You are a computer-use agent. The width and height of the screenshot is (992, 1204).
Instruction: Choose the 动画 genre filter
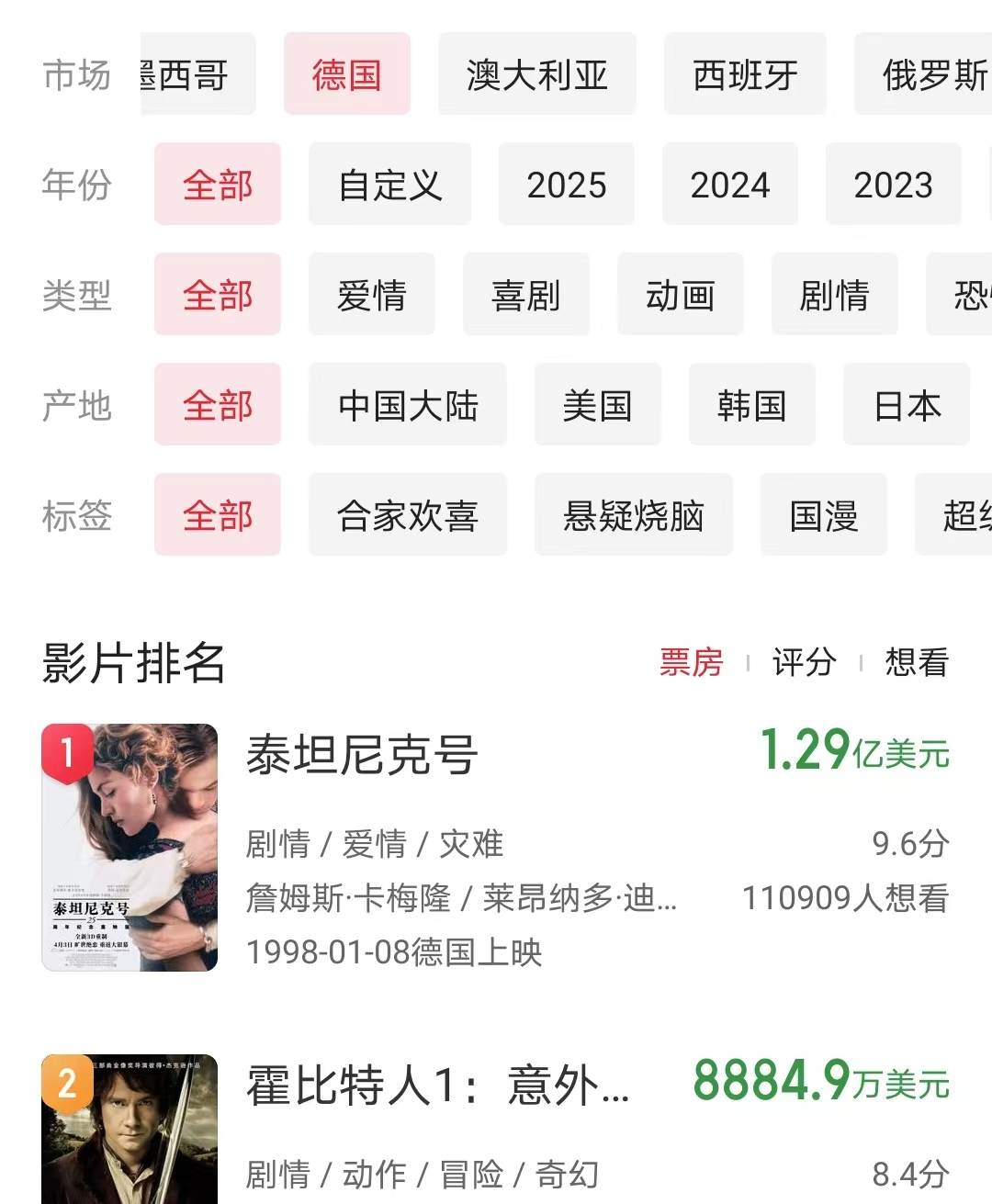tap(680, 295)
